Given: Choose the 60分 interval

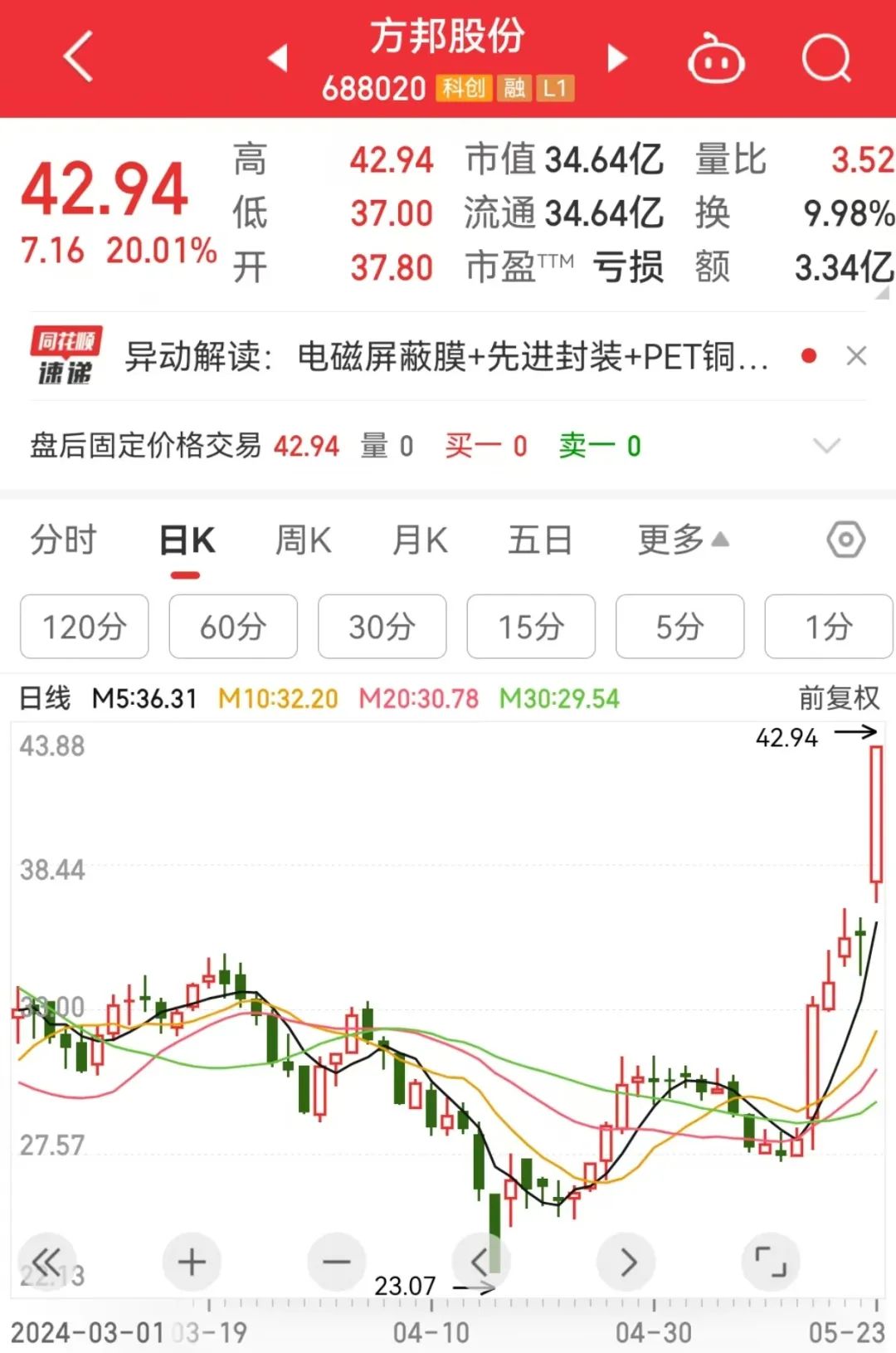Looking at the screenshot, I should pos(233,627).
